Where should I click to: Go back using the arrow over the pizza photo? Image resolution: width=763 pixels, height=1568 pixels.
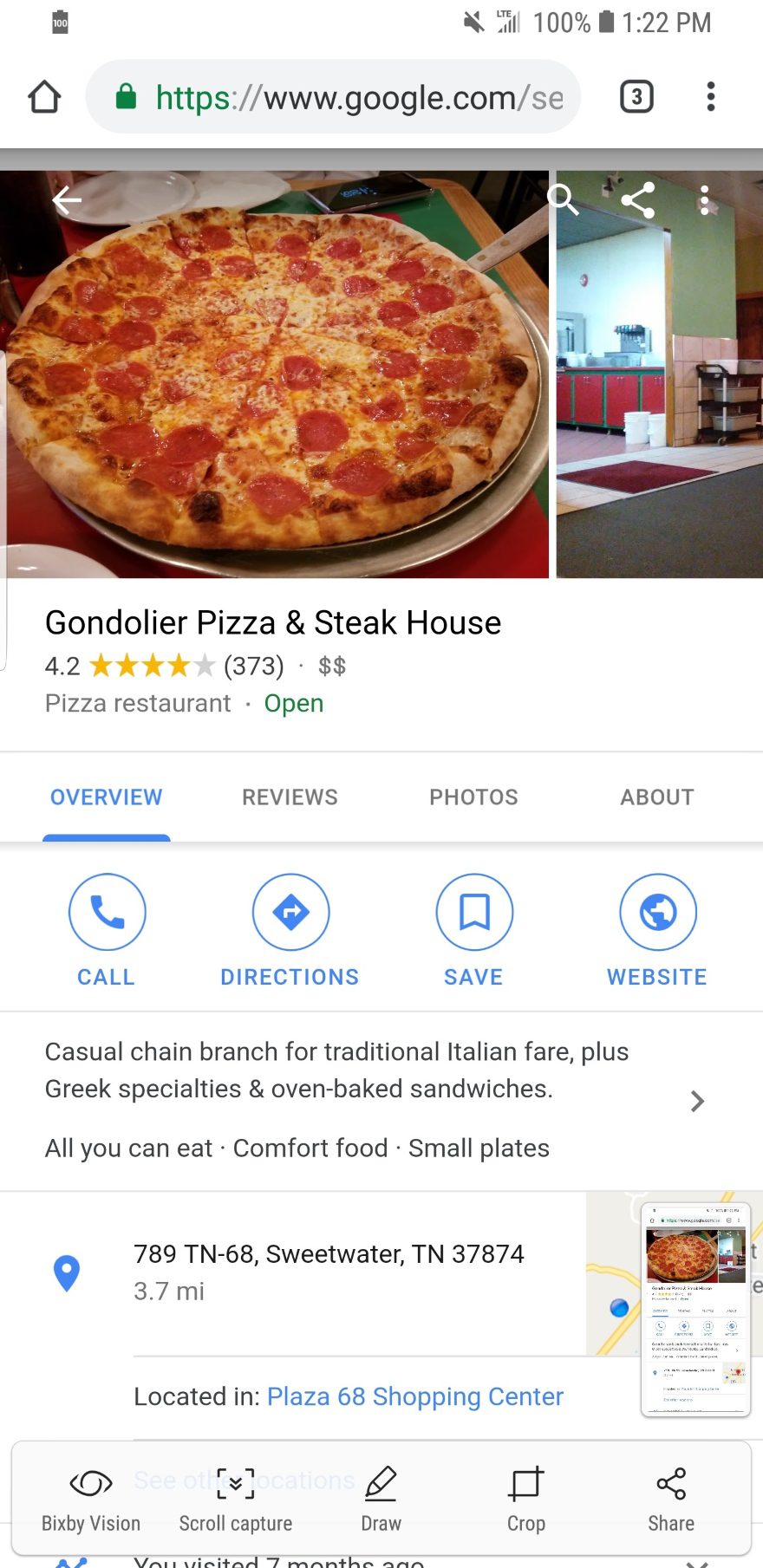[67, 201]
